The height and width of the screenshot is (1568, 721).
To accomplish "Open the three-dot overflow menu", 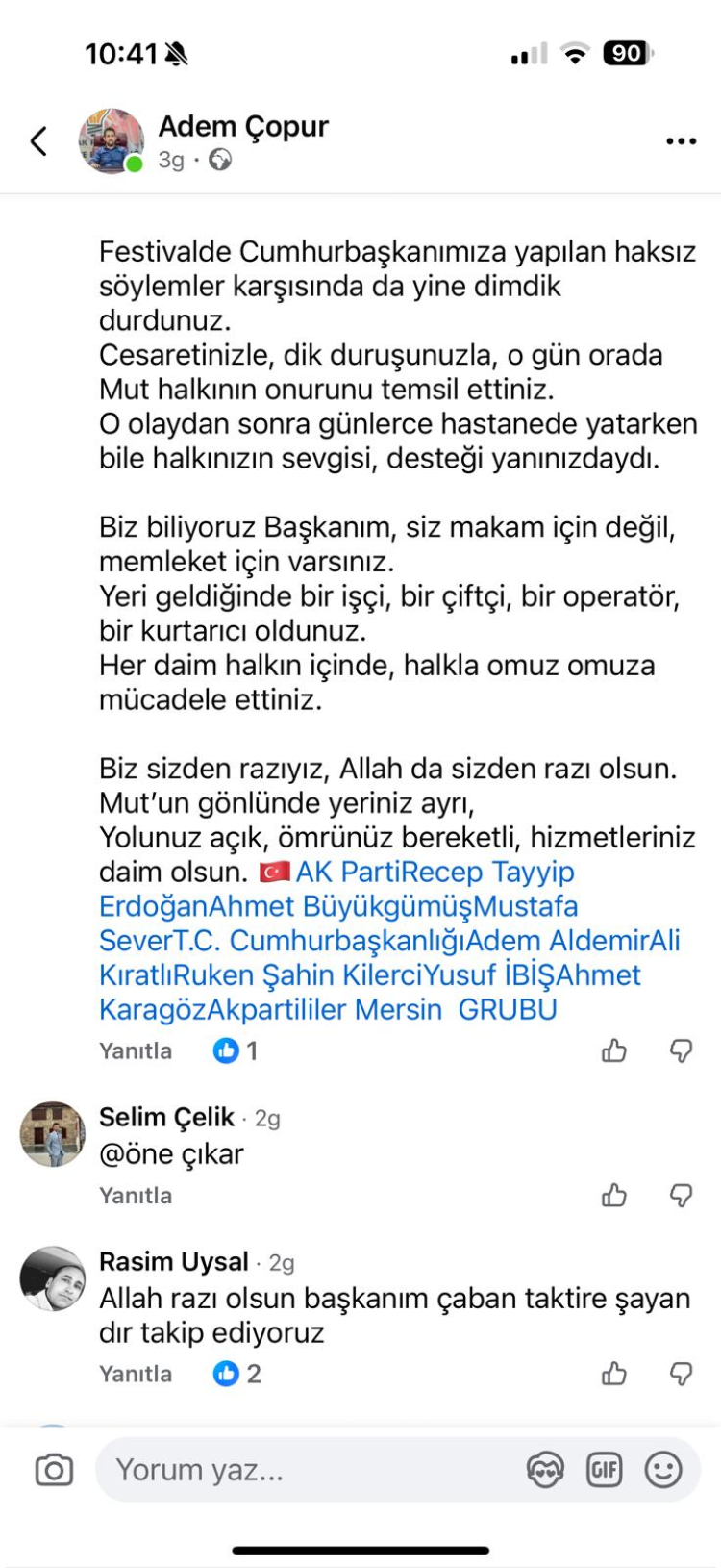I will point(681,141).
